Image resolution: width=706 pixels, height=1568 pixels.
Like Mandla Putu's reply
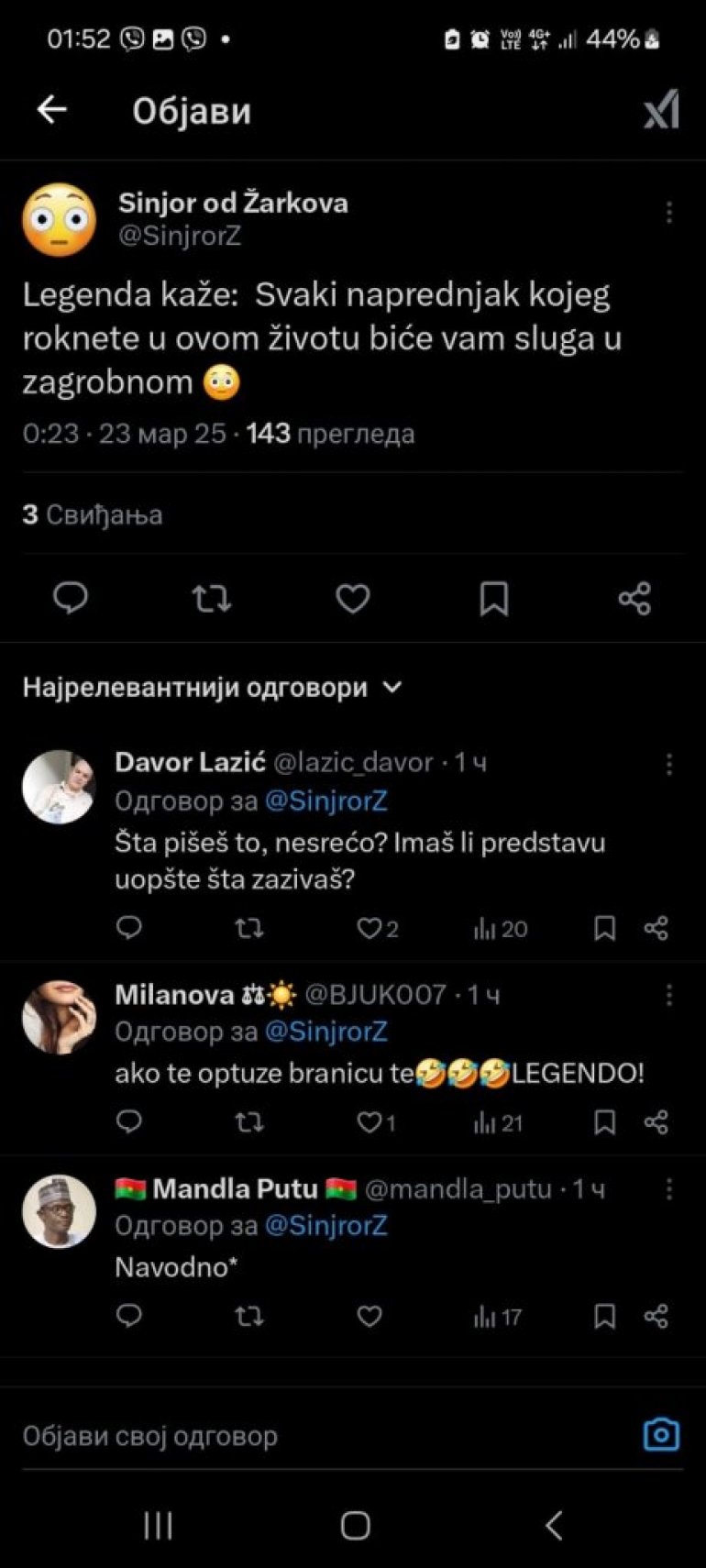point(369,1317)
